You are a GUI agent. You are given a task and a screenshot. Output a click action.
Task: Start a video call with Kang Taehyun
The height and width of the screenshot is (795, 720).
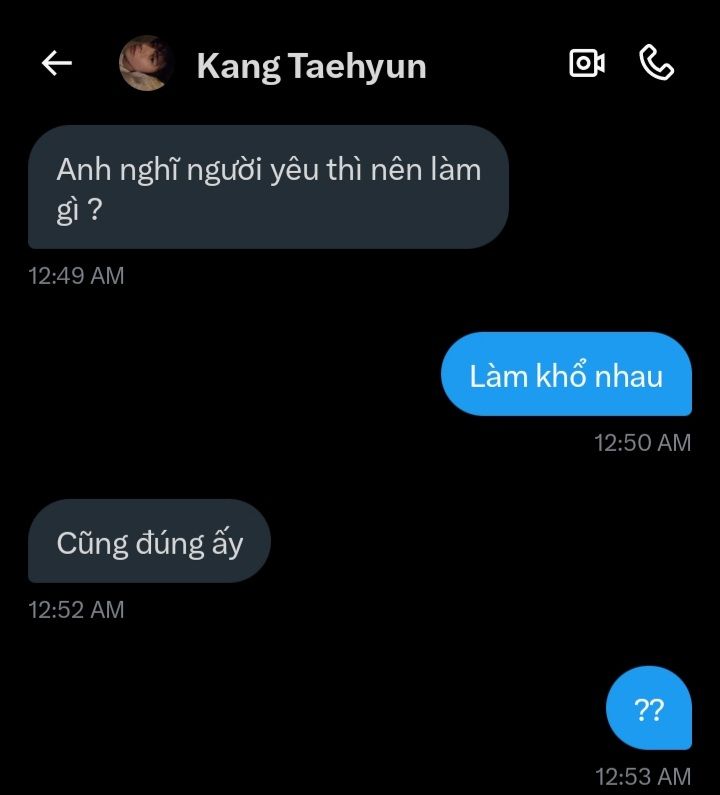tap(587, 64)
